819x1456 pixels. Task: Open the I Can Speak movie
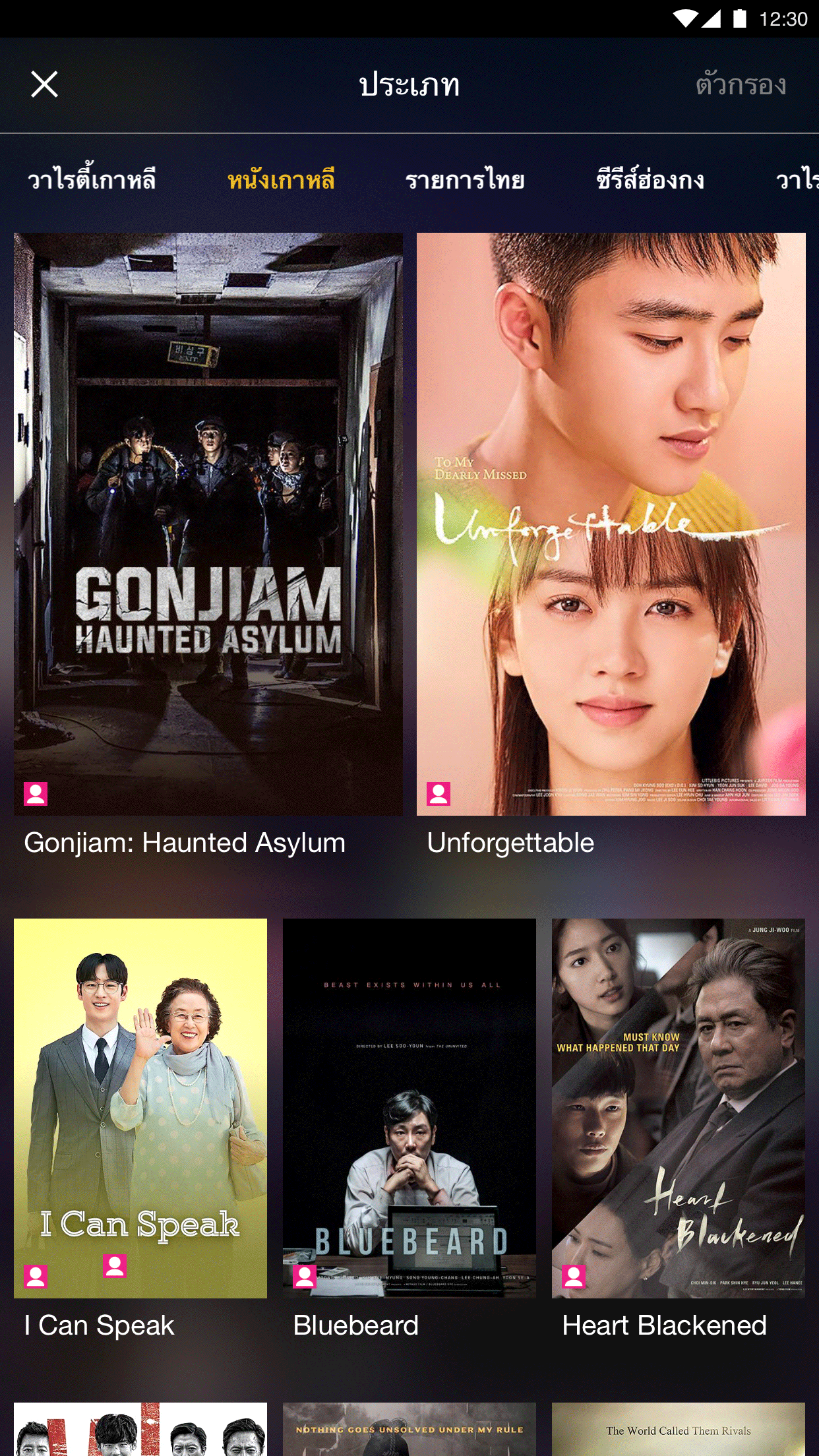pos(140,1108)
